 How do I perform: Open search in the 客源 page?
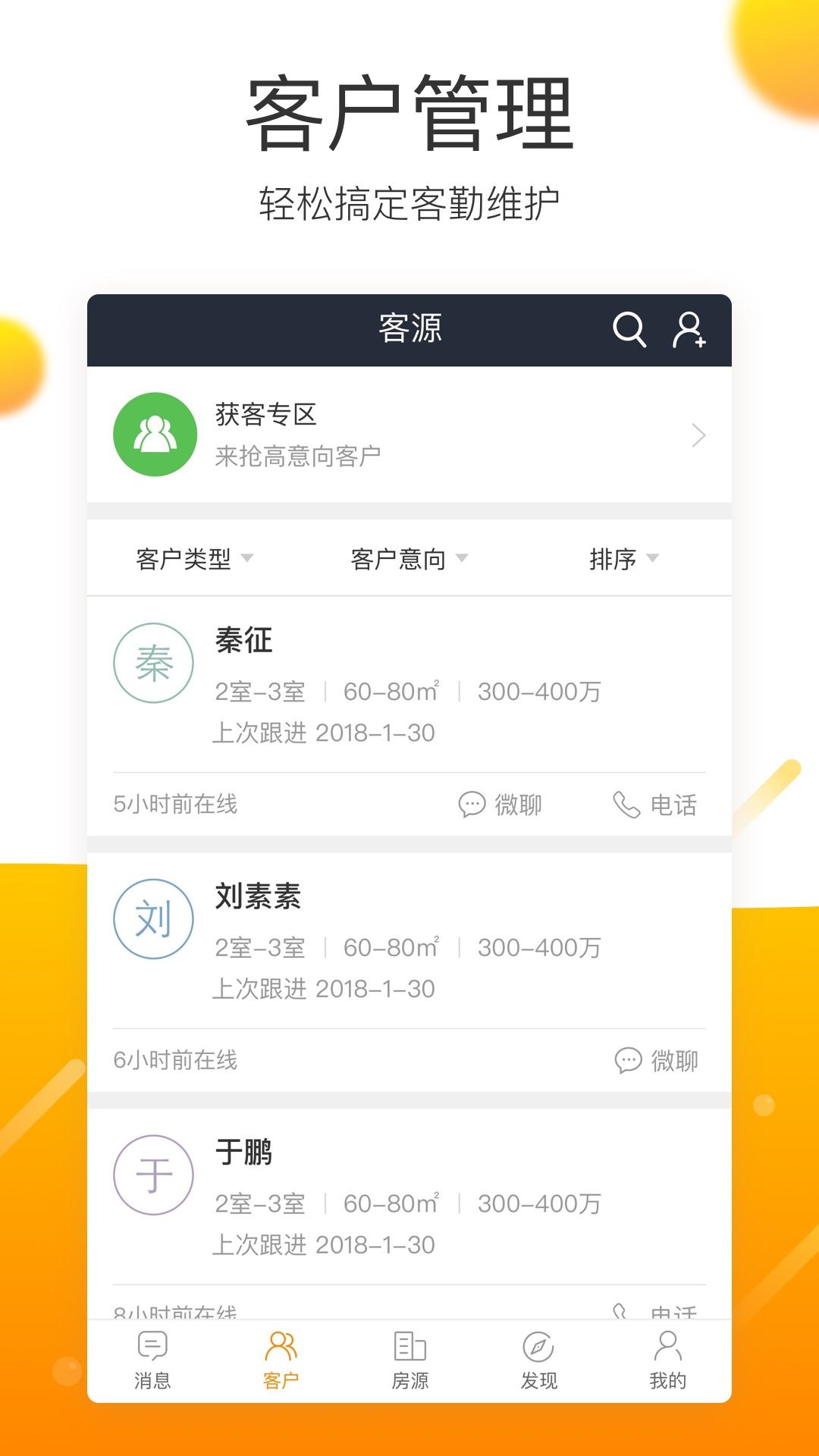(629, 329)
